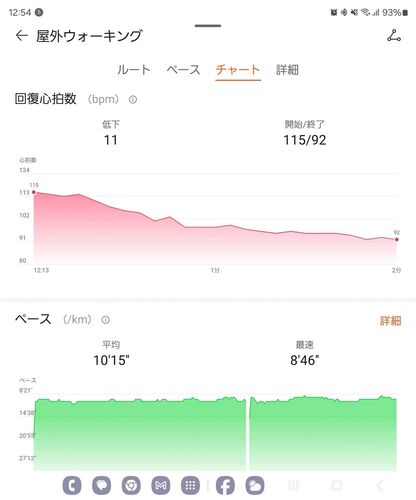The image size is (416, 500).
Task: Tap the system home button
Action: coord(336,485)
